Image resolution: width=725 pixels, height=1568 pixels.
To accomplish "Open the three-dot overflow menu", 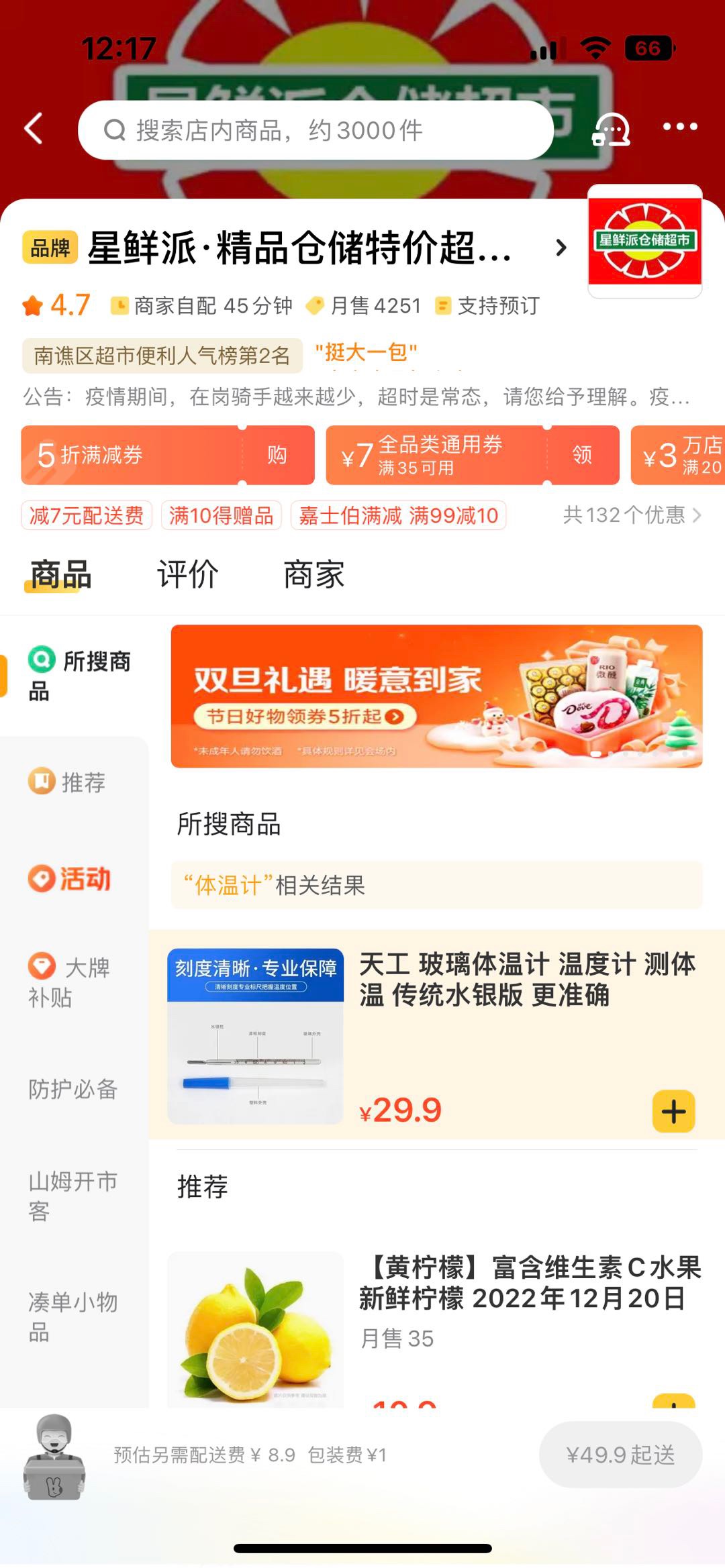I will [x=679, y=127].
